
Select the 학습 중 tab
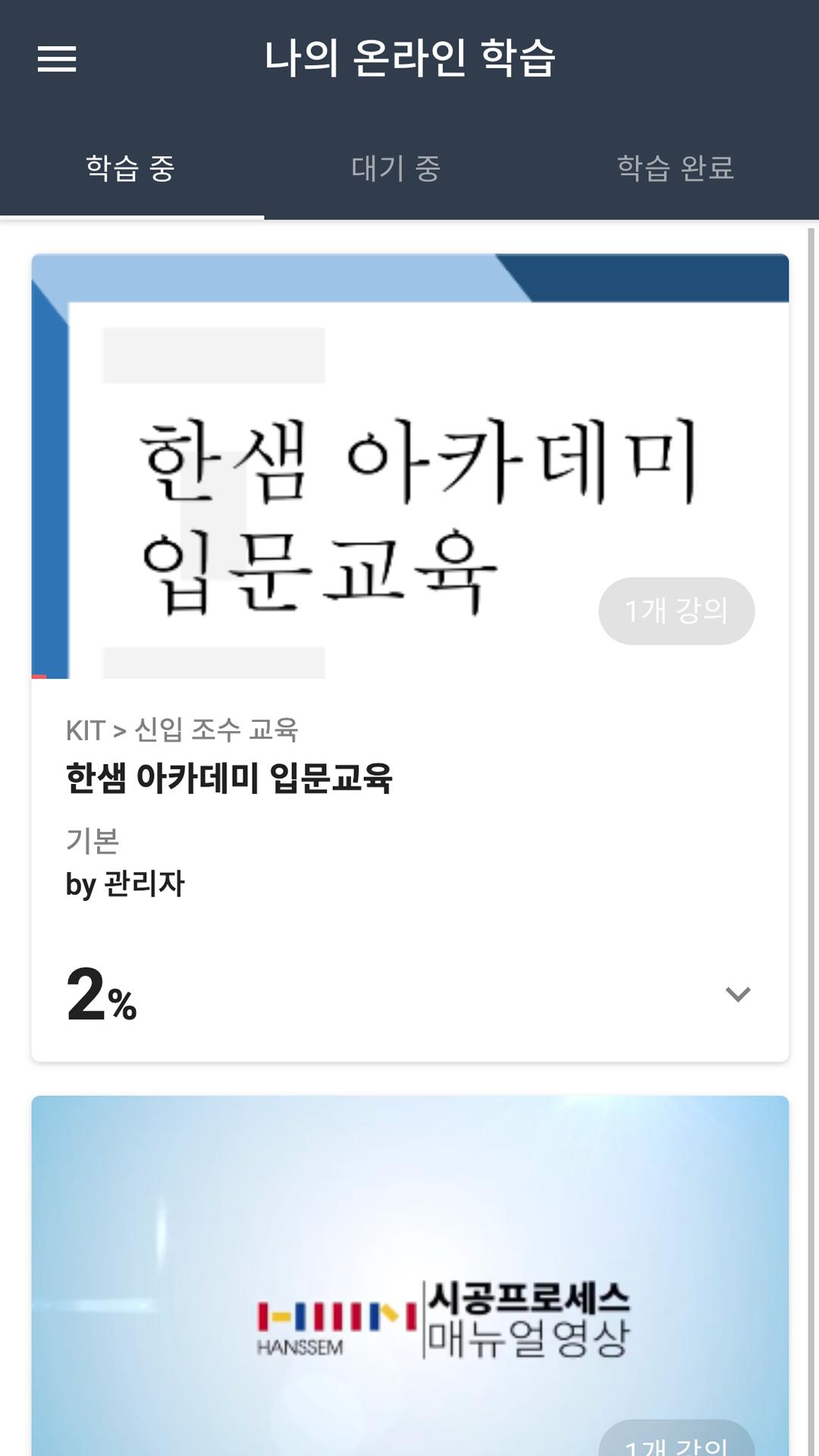pyautogui.click(x=130, y=168)
